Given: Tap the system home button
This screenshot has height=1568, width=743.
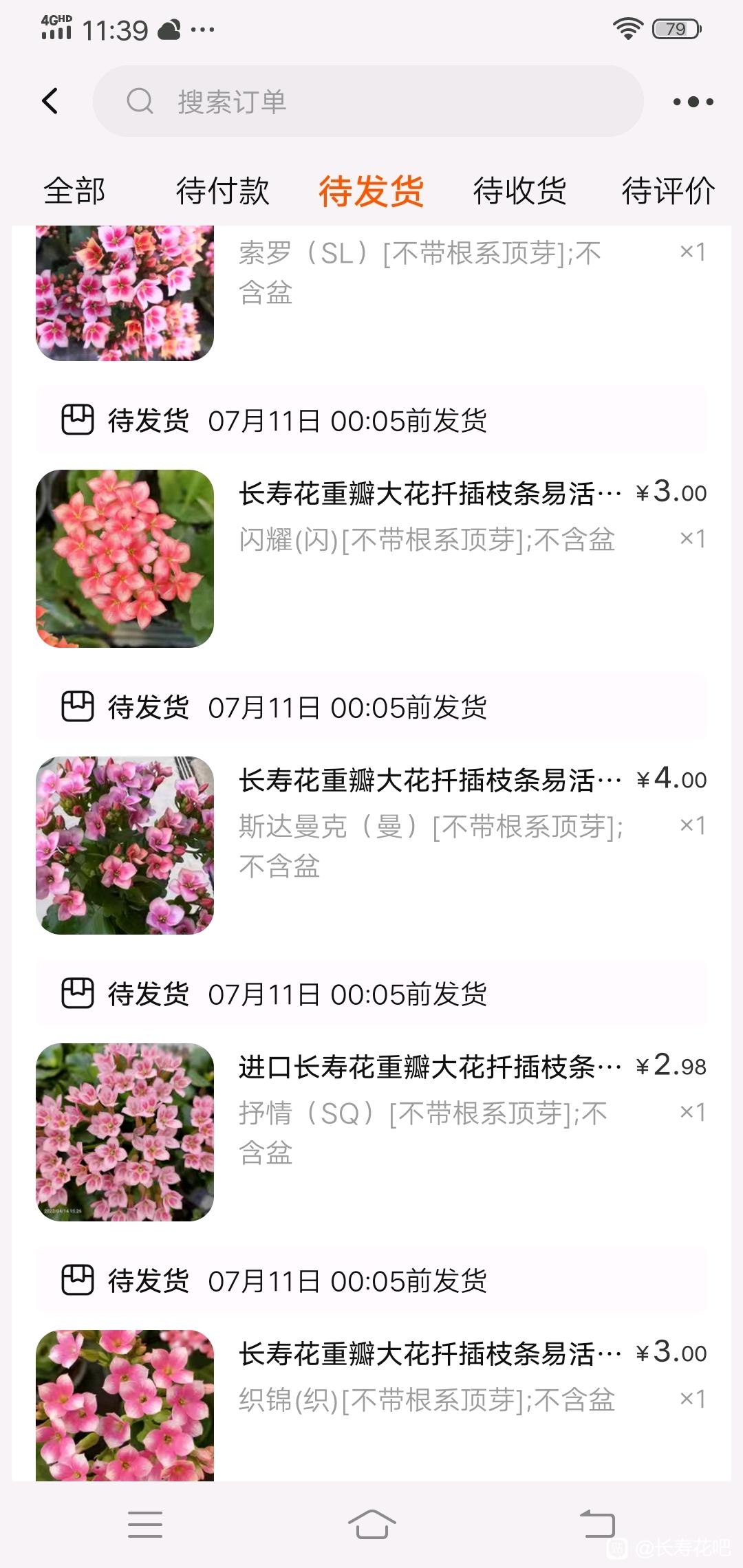Looking at the screenshot, I should (371, 1524).
